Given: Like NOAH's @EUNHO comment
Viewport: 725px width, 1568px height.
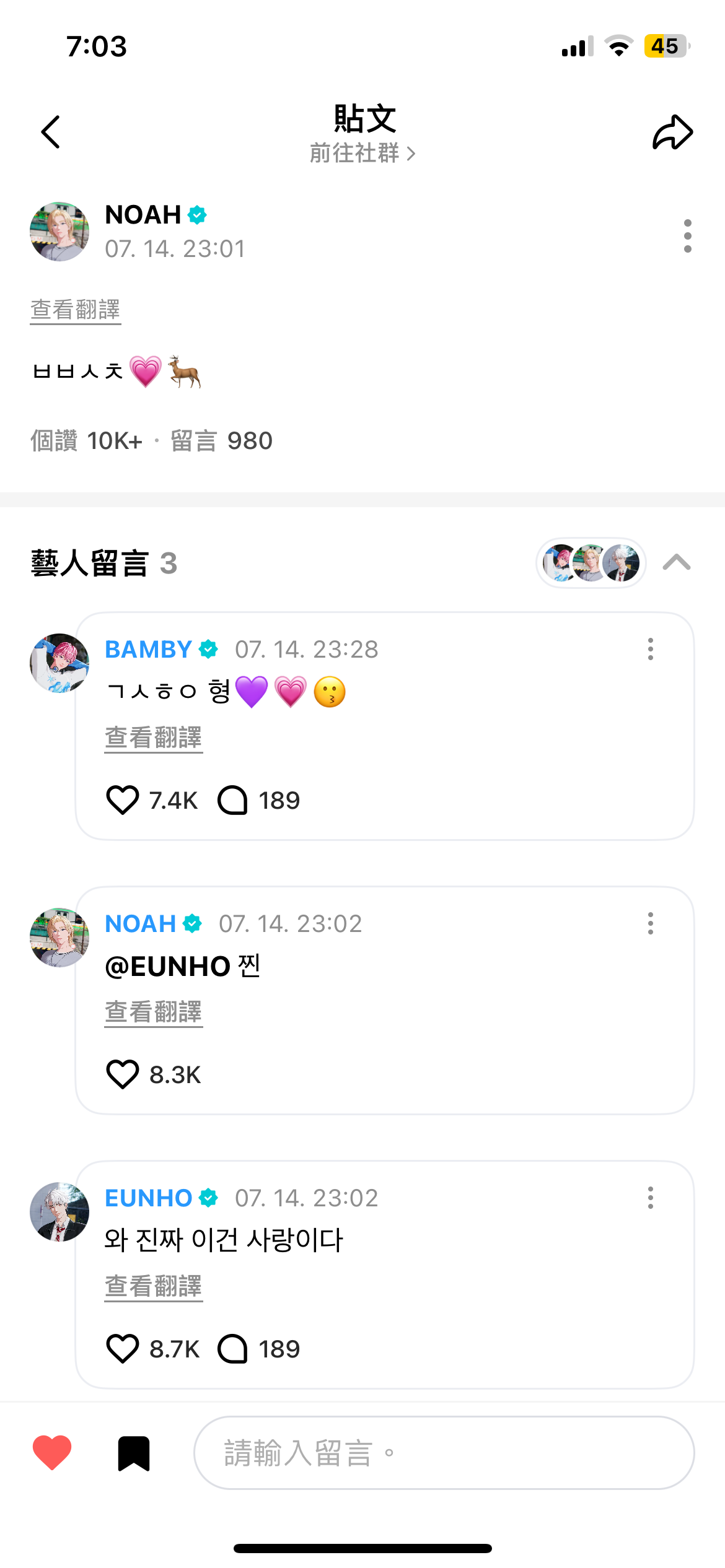Looking at the screenshot, I should coord(123,1074).
